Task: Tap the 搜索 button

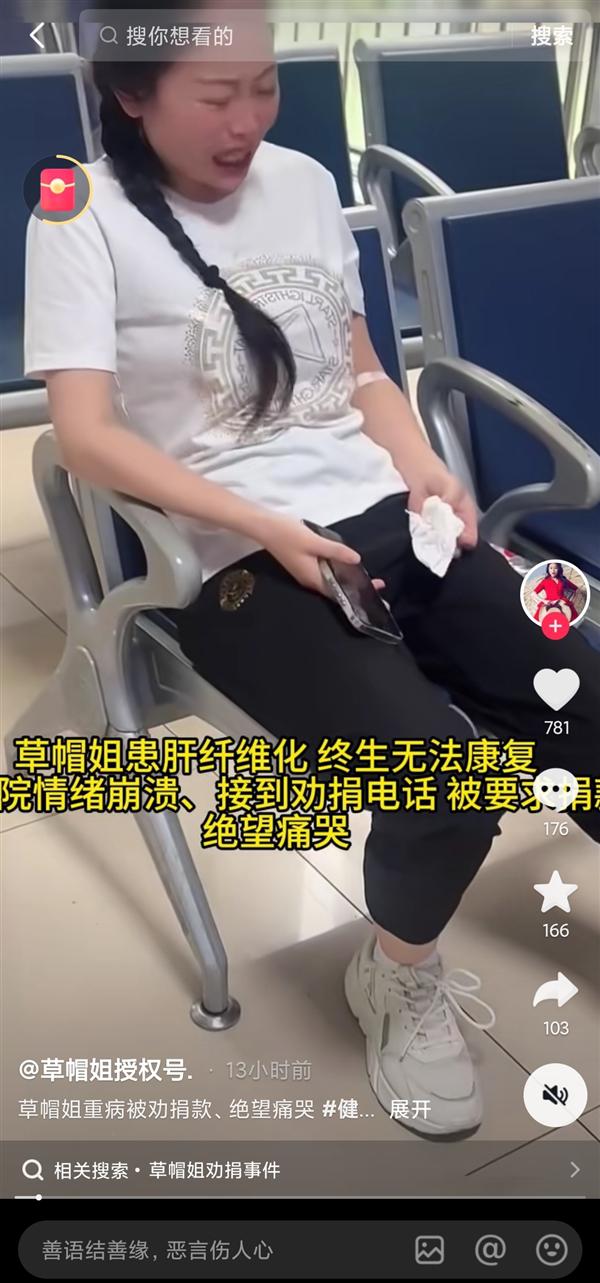Action: 551,36
